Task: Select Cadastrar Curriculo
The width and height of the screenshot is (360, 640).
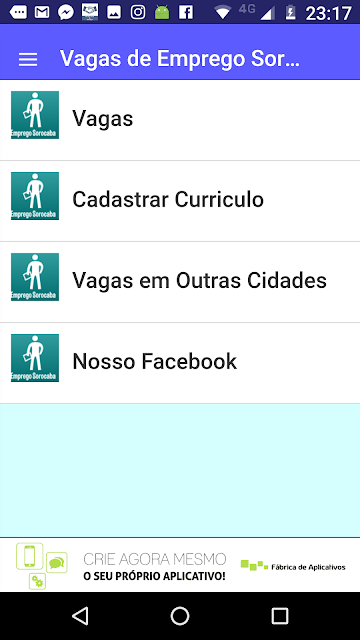Action: coord(180,201)
